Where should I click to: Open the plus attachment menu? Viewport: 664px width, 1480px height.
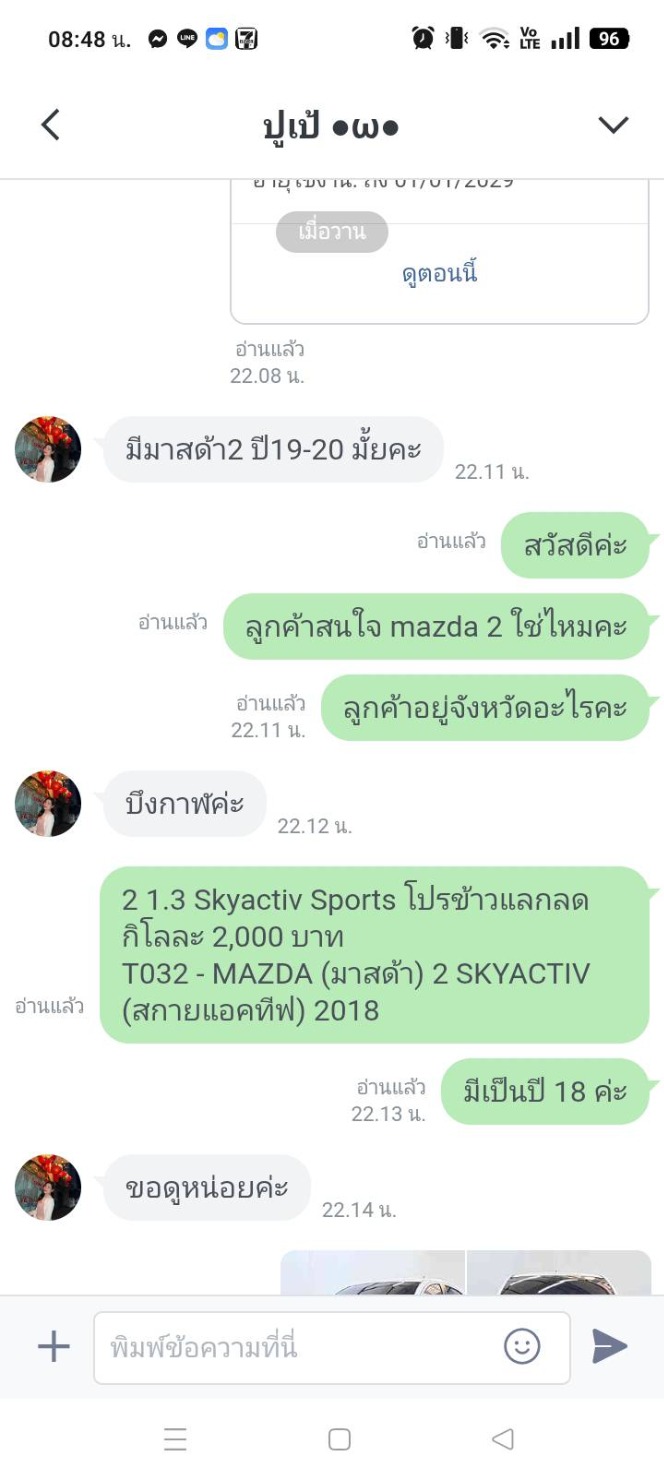[x=53, y=1347]
